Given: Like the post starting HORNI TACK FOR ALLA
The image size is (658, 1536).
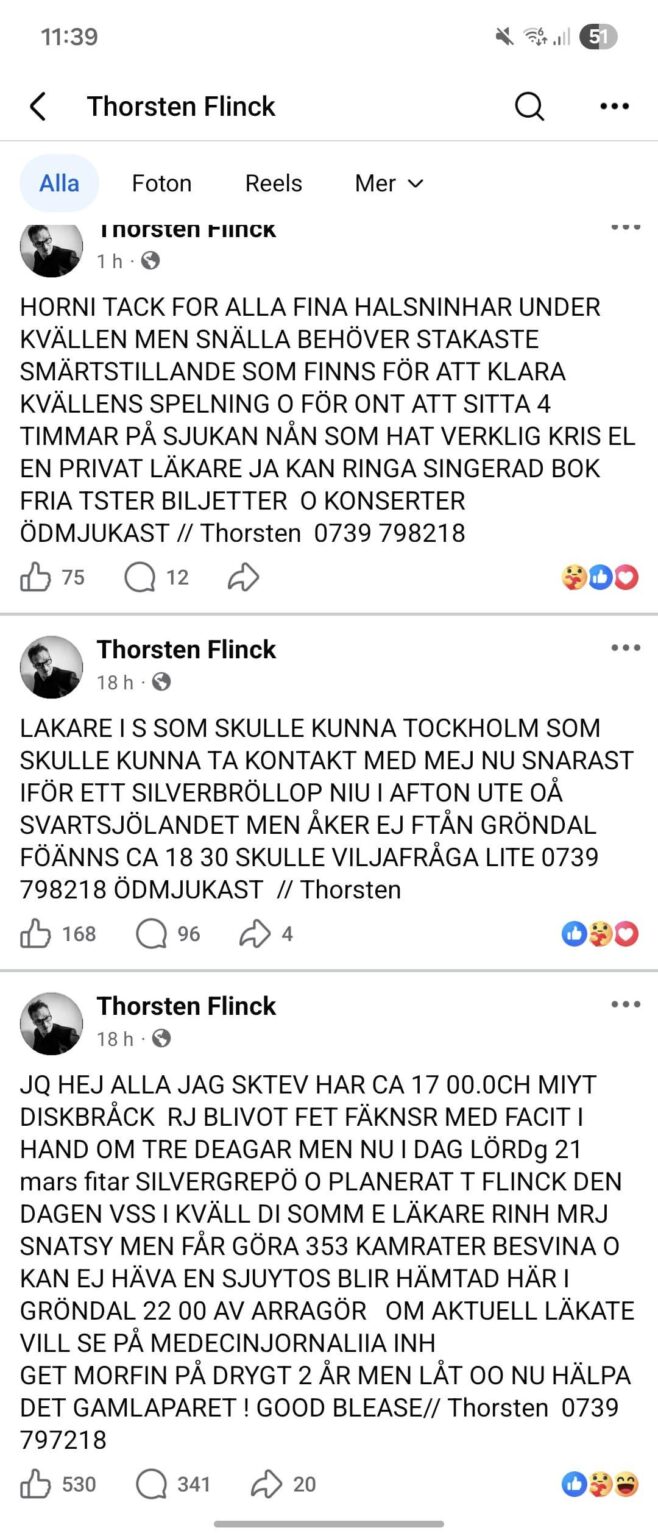Looking at the screenshot, I should [36, 577].
